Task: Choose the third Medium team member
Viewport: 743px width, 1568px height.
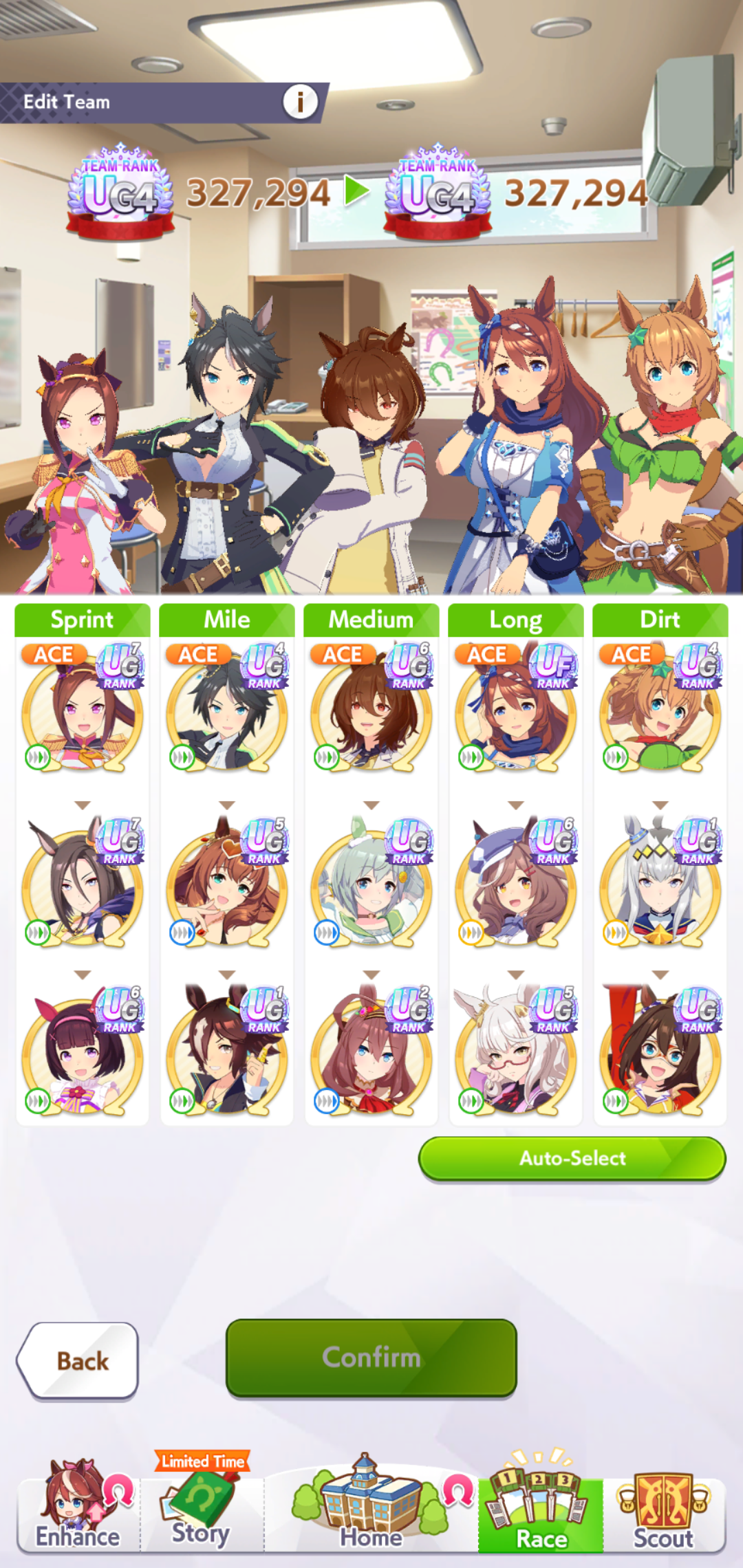Action: point(371,1049)
